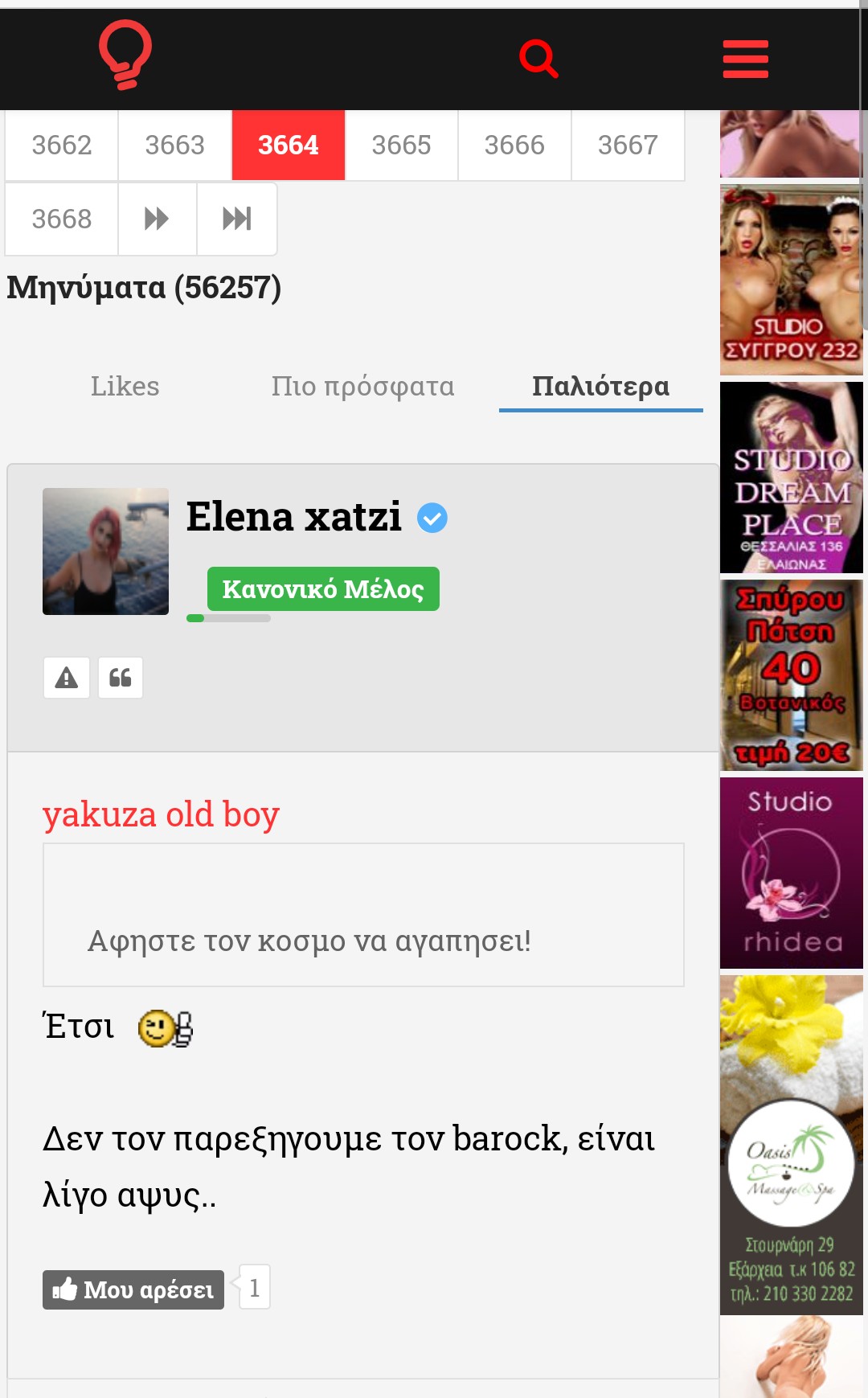The image size is (868, 1398).
Task: Open the search magnifier icon
Action: [538, 59]
